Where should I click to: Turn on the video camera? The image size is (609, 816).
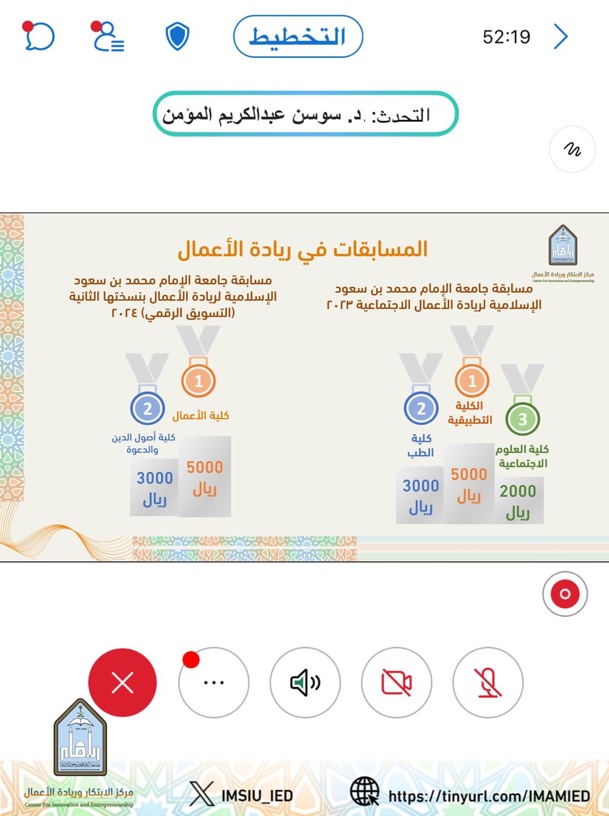396,683
